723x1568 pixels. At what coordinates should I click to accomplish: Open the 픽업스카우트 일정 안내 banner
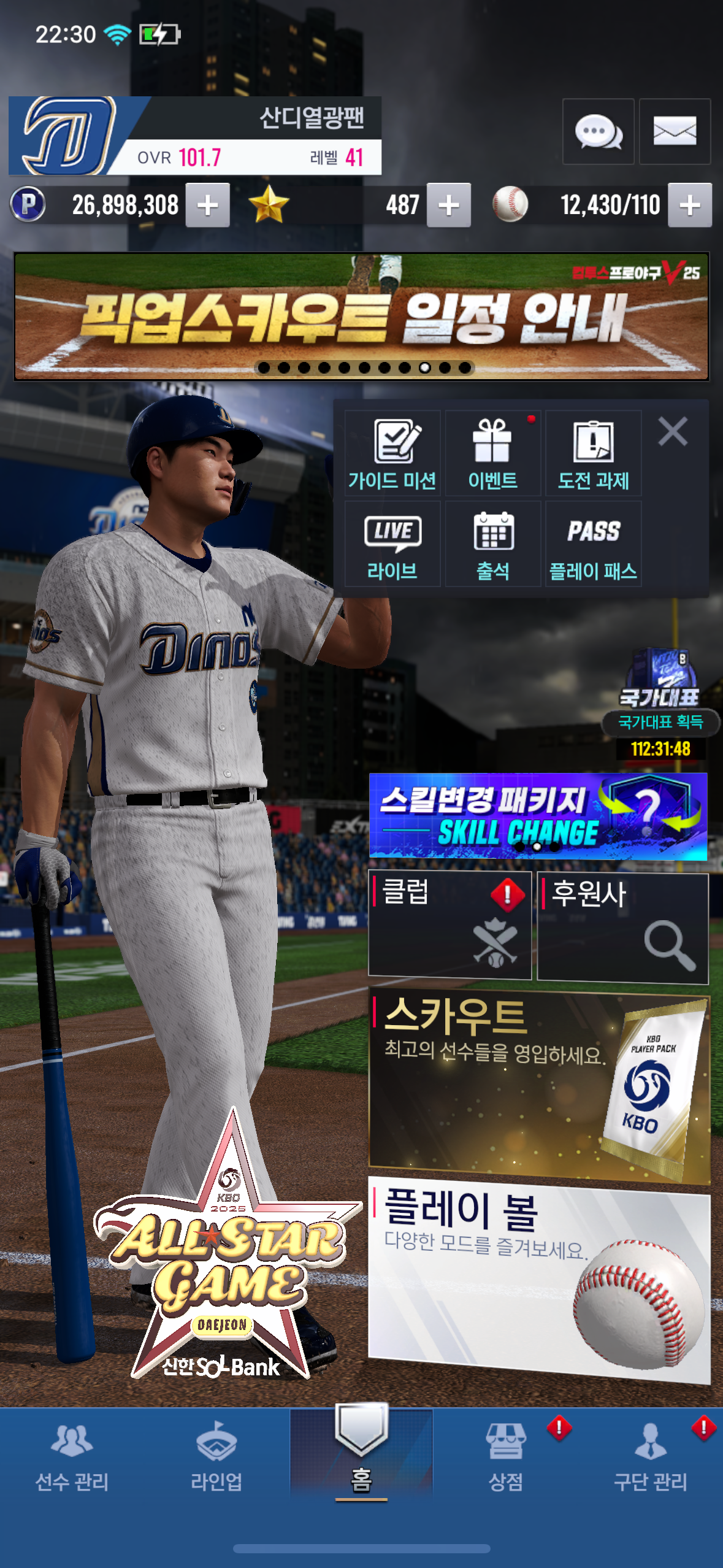point(361,316)
